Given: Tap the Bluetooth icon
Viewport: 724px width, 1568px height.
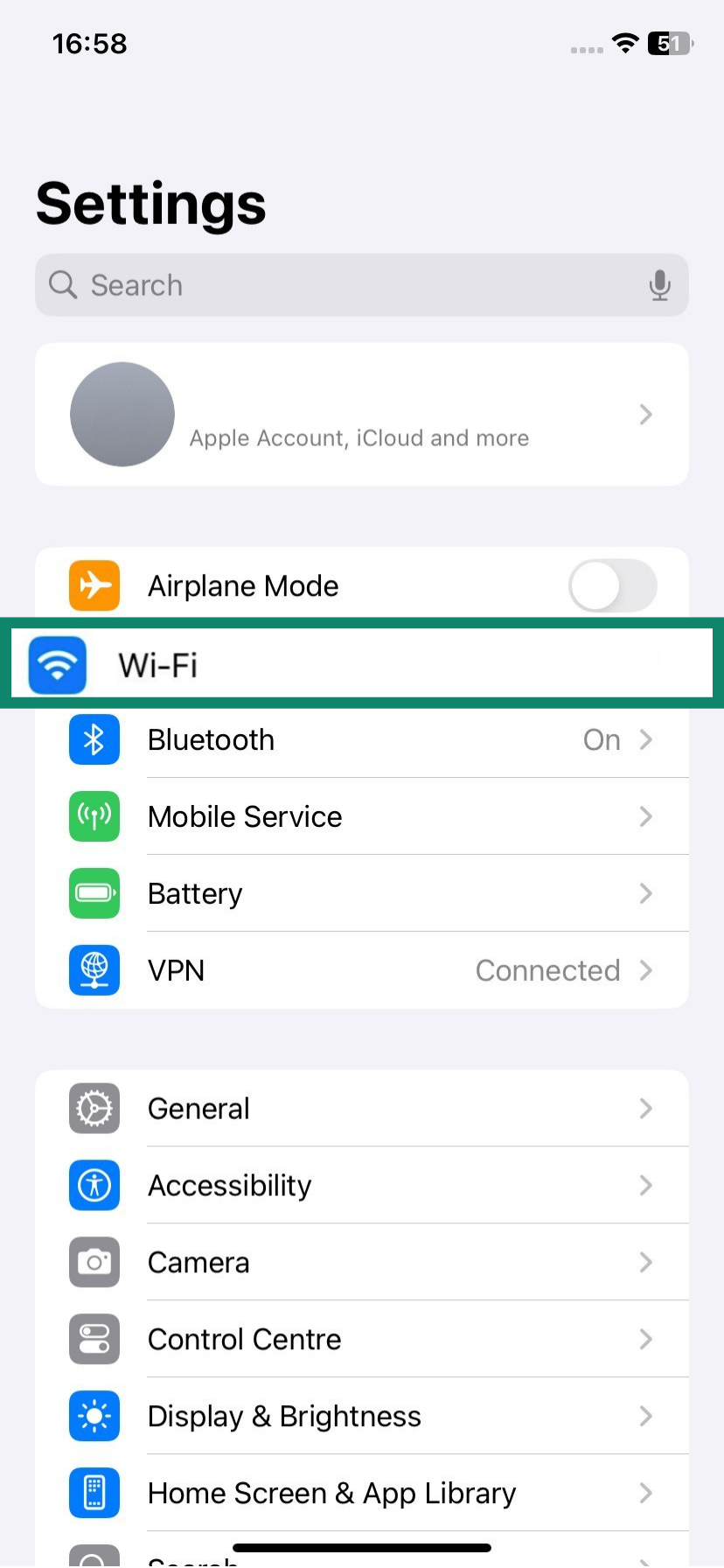Looking at the screenshot, I should point(94,739).
